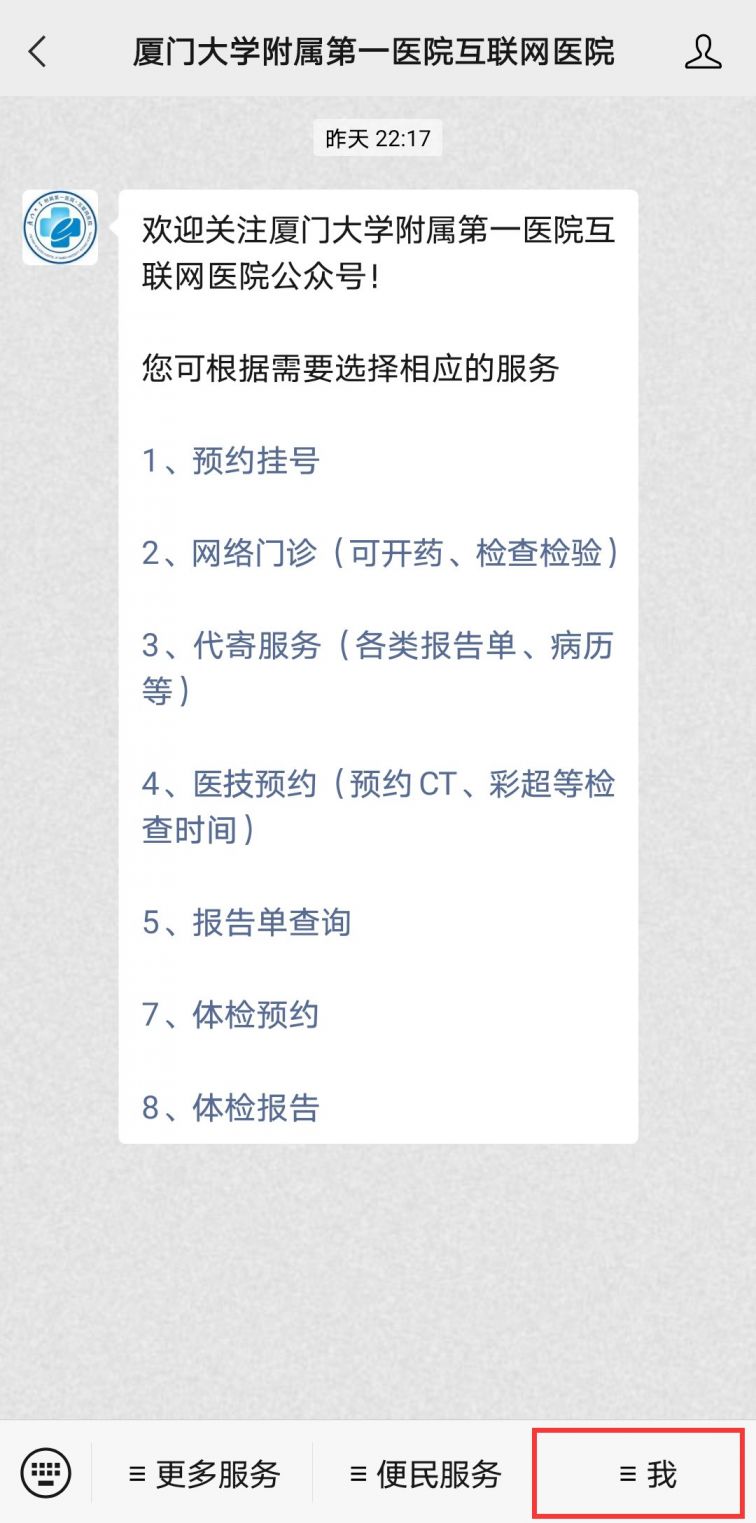Expand the 我 menu
This screenshot has width=756, height=1523.
(647, 1473)
